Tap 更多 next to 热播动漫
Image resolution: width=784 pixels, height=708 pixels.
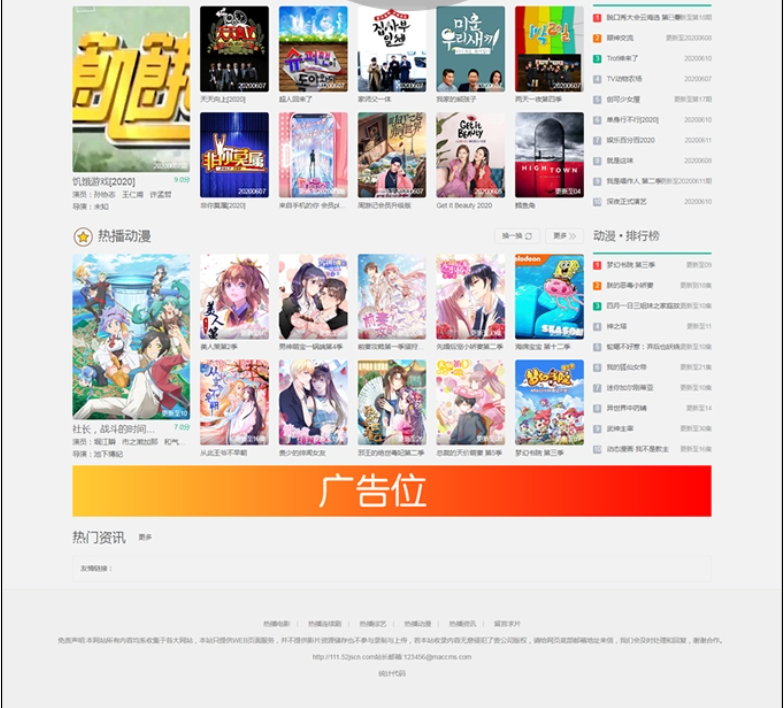pos(564,236)
